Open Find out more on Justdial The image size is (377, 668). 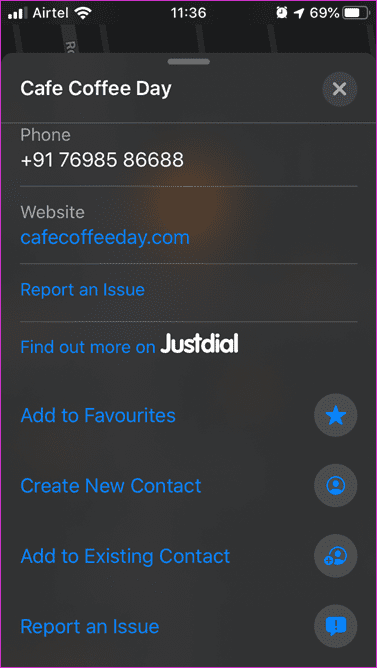(x=130, y=345)
